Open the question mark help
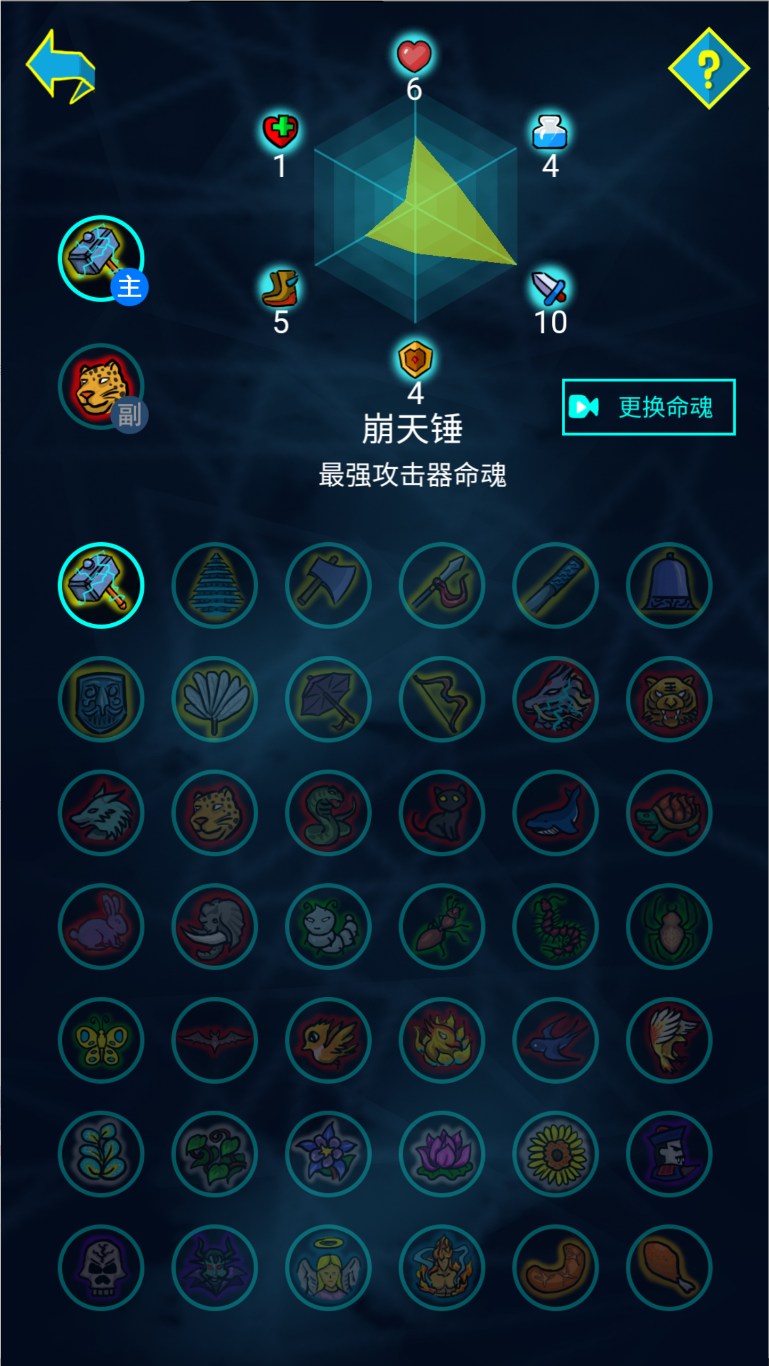Viewport: 769px width, 1366px height. pyautogui.click(x=708, y=68)
